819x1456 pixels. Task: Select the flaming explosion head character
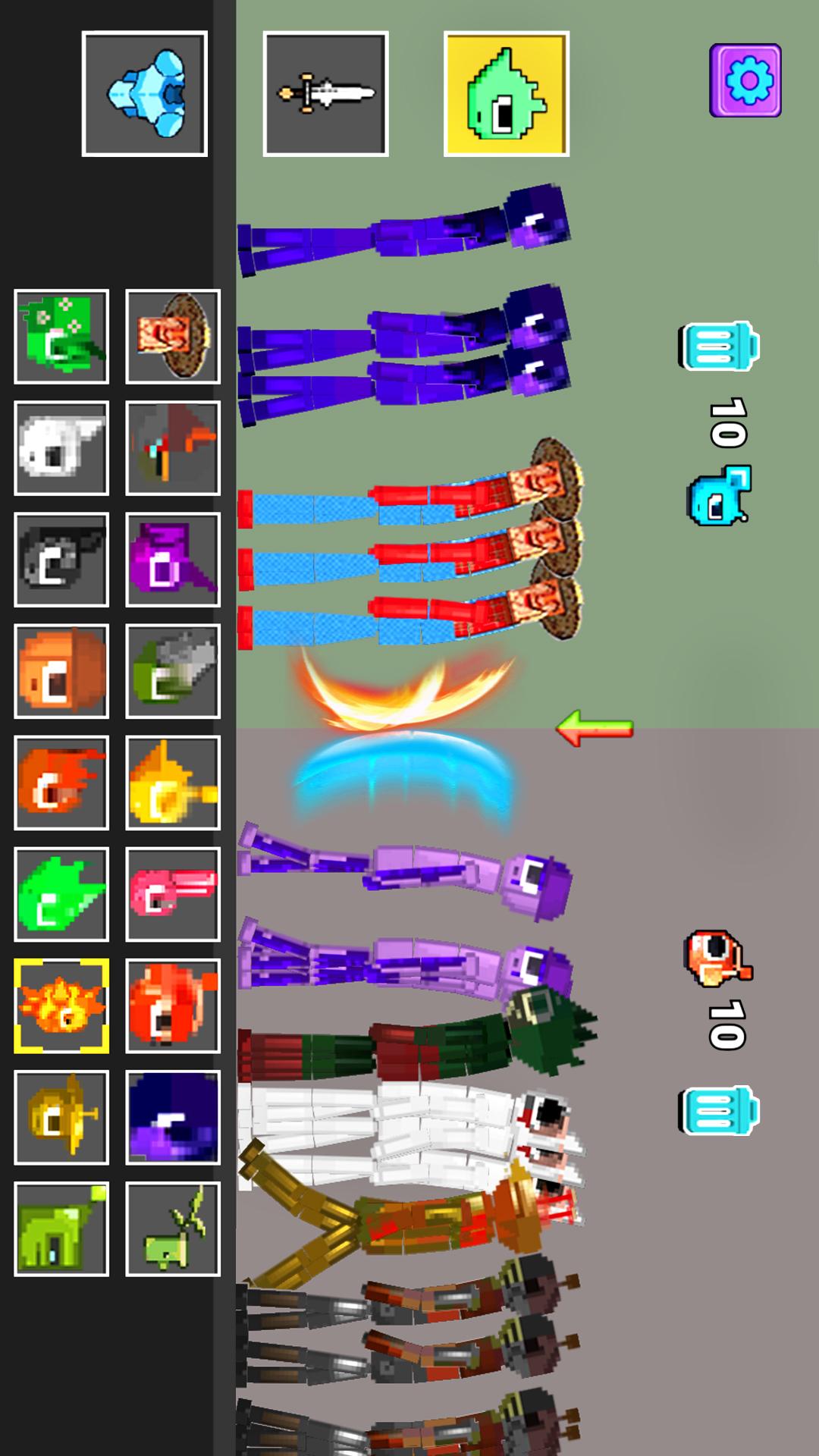click(x=61, y=1006)
